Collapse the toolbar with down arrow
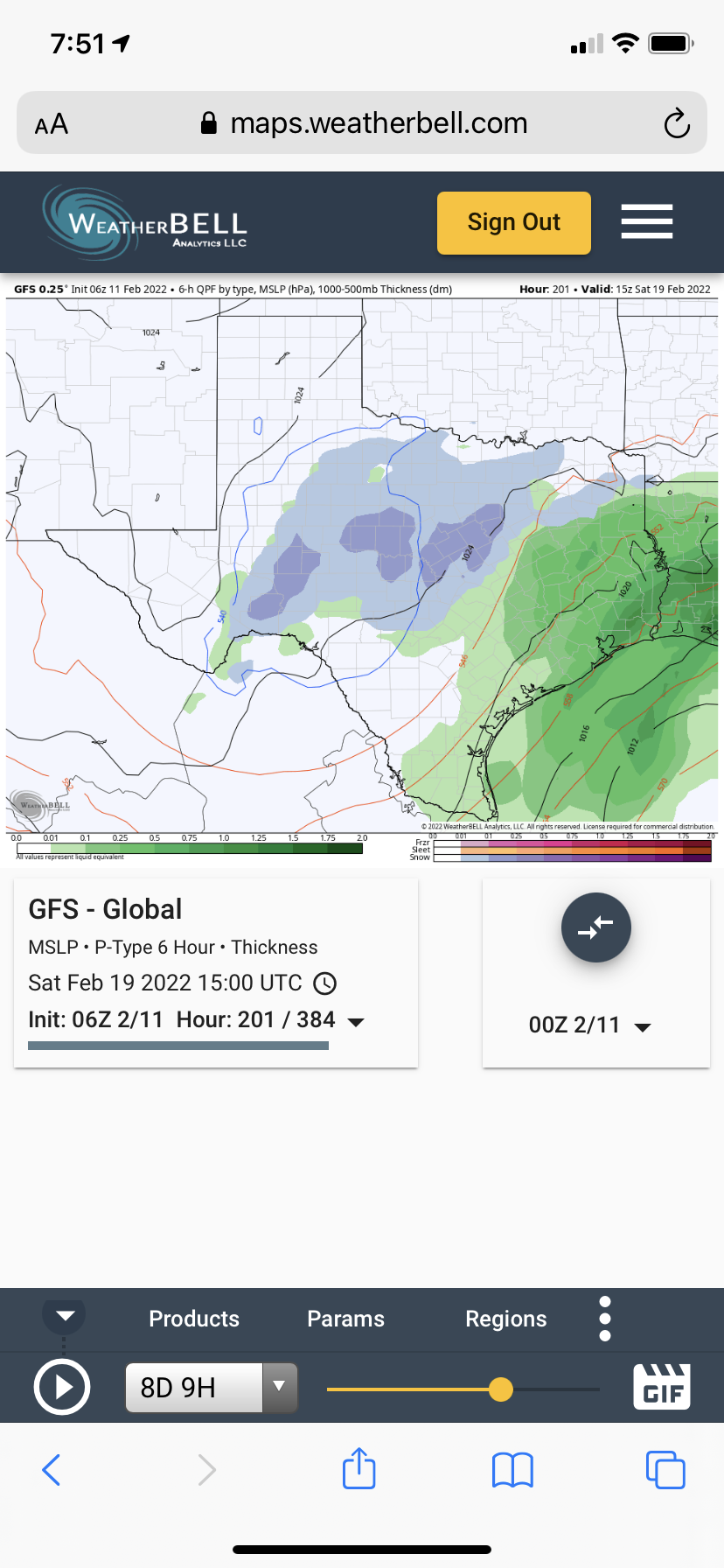Viewport: 724px width, 1568px height. pyautogui.click(x=65, y=1315)
